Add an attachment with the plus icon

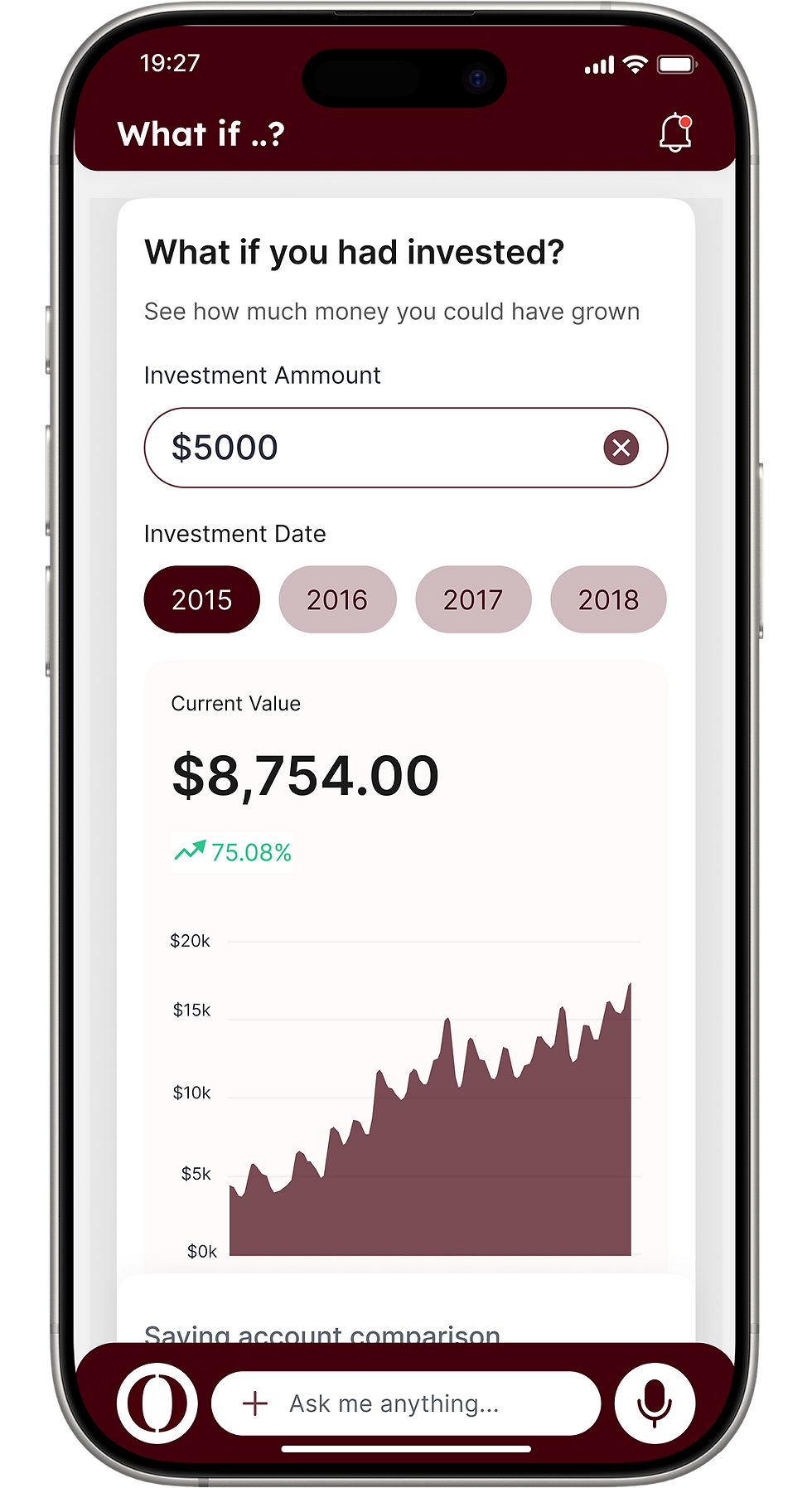[x=254, y=1403]
